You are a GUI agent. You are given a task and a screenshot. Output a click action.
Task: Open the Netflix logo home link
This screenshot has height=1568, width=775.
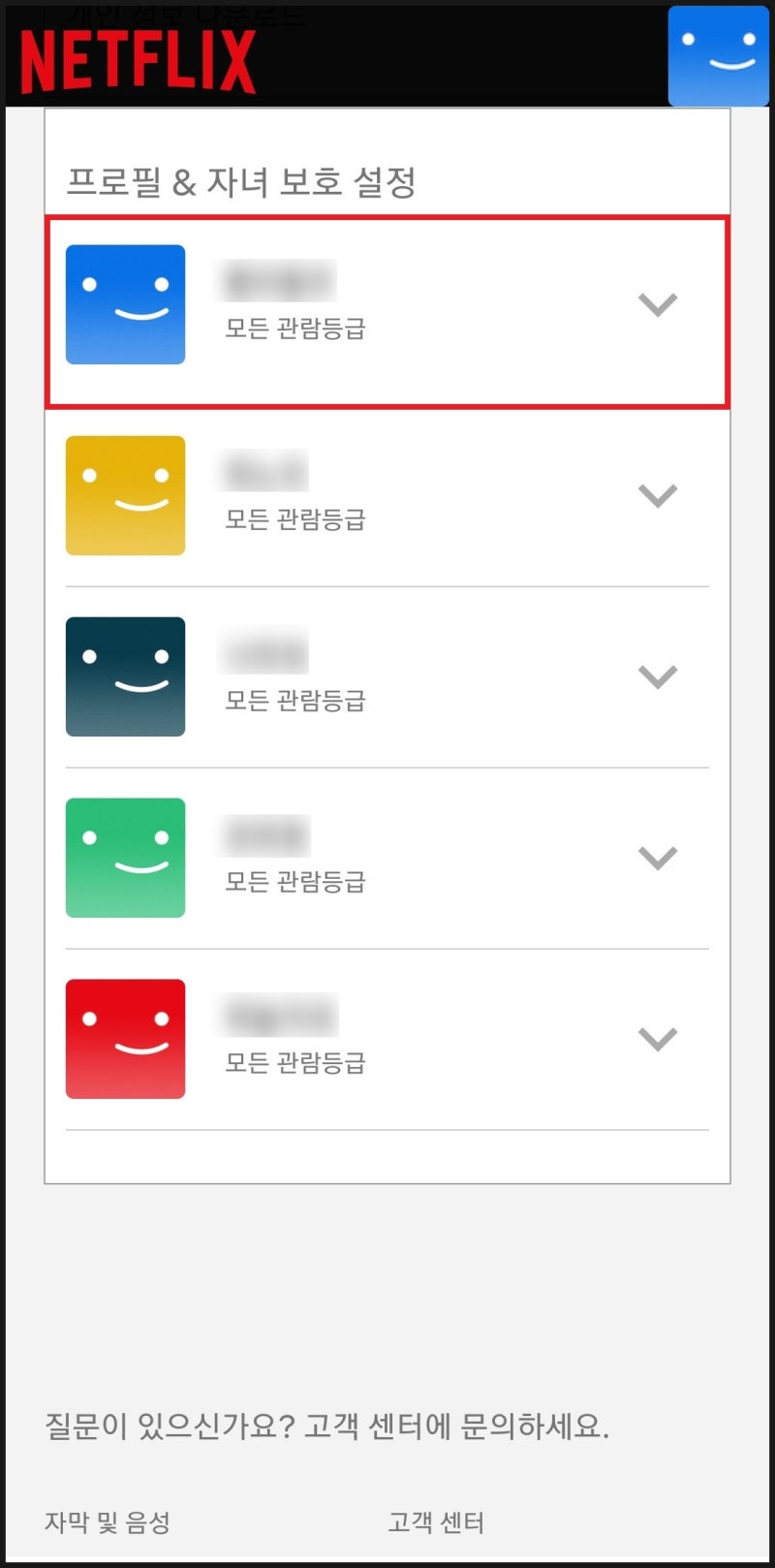pyautogui.click(x=138, y=62)
